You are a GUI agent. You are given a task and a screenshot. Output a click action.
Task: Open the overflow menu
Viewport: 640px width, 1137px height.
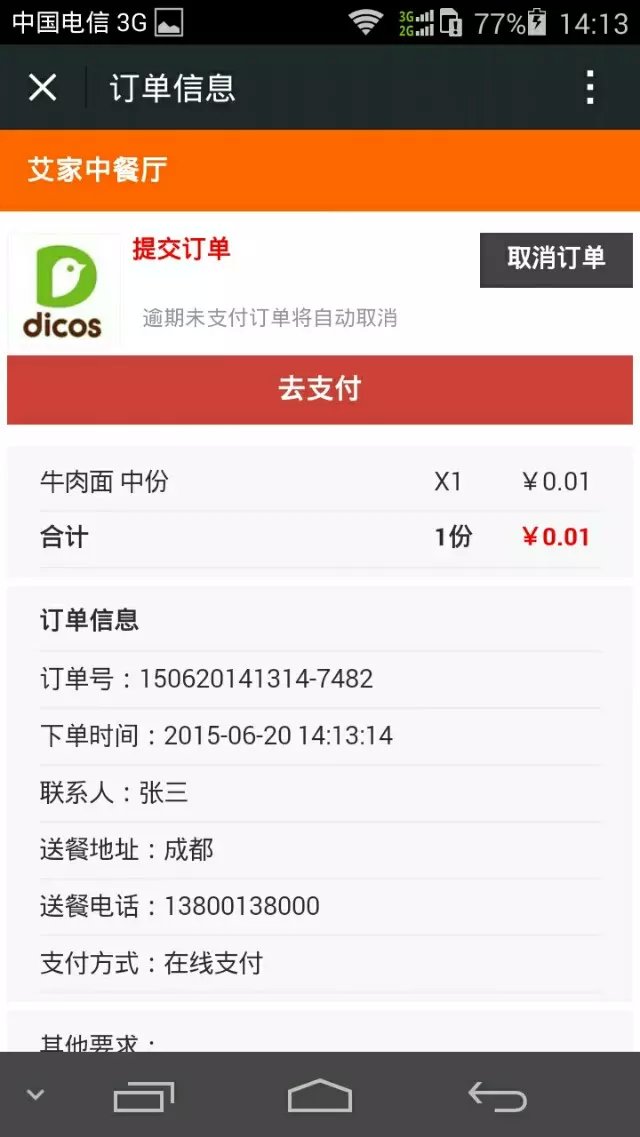(590, 88)
